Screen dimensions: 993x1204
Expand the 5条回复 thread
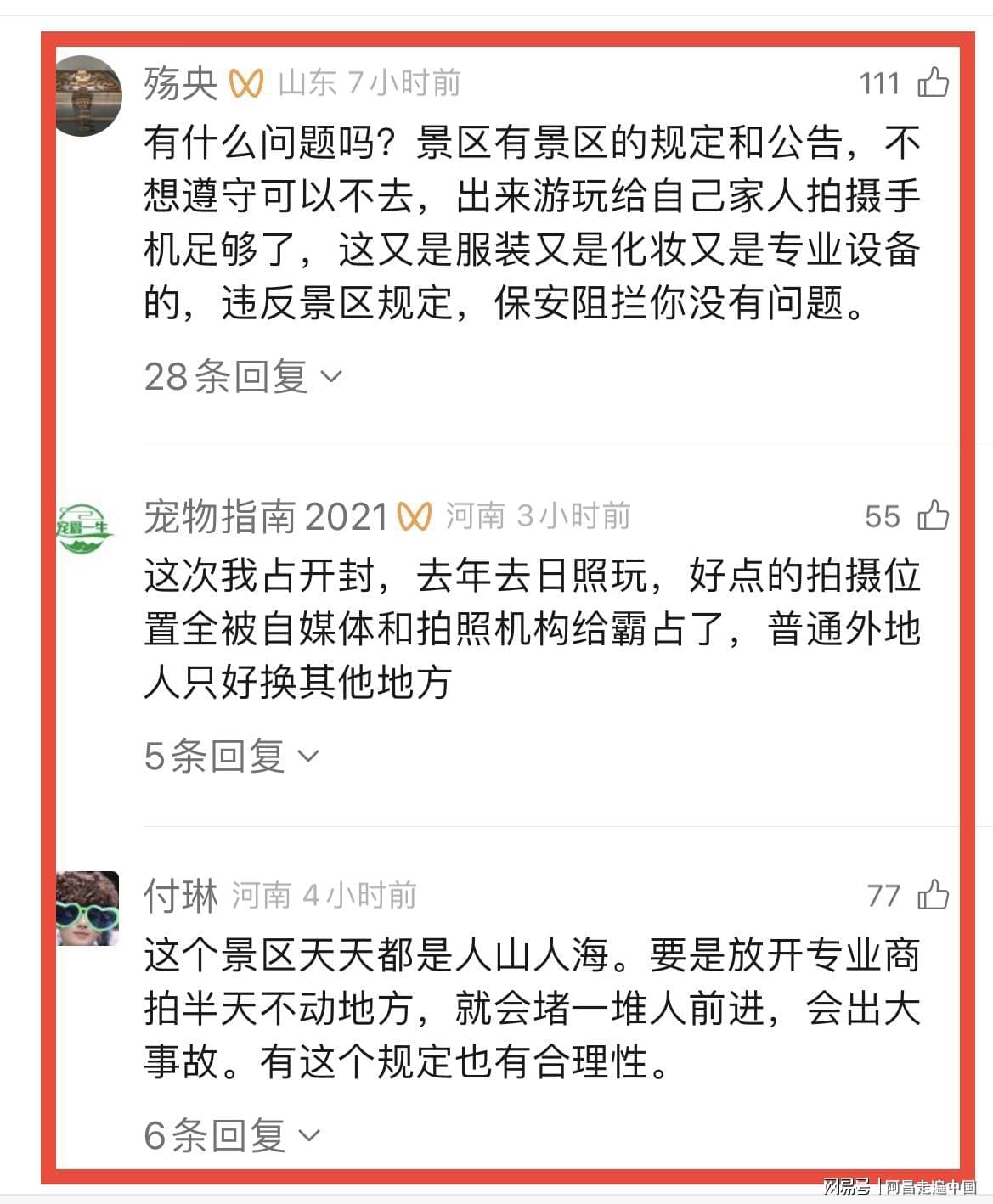pyautogui.click(x=231, y=756)
